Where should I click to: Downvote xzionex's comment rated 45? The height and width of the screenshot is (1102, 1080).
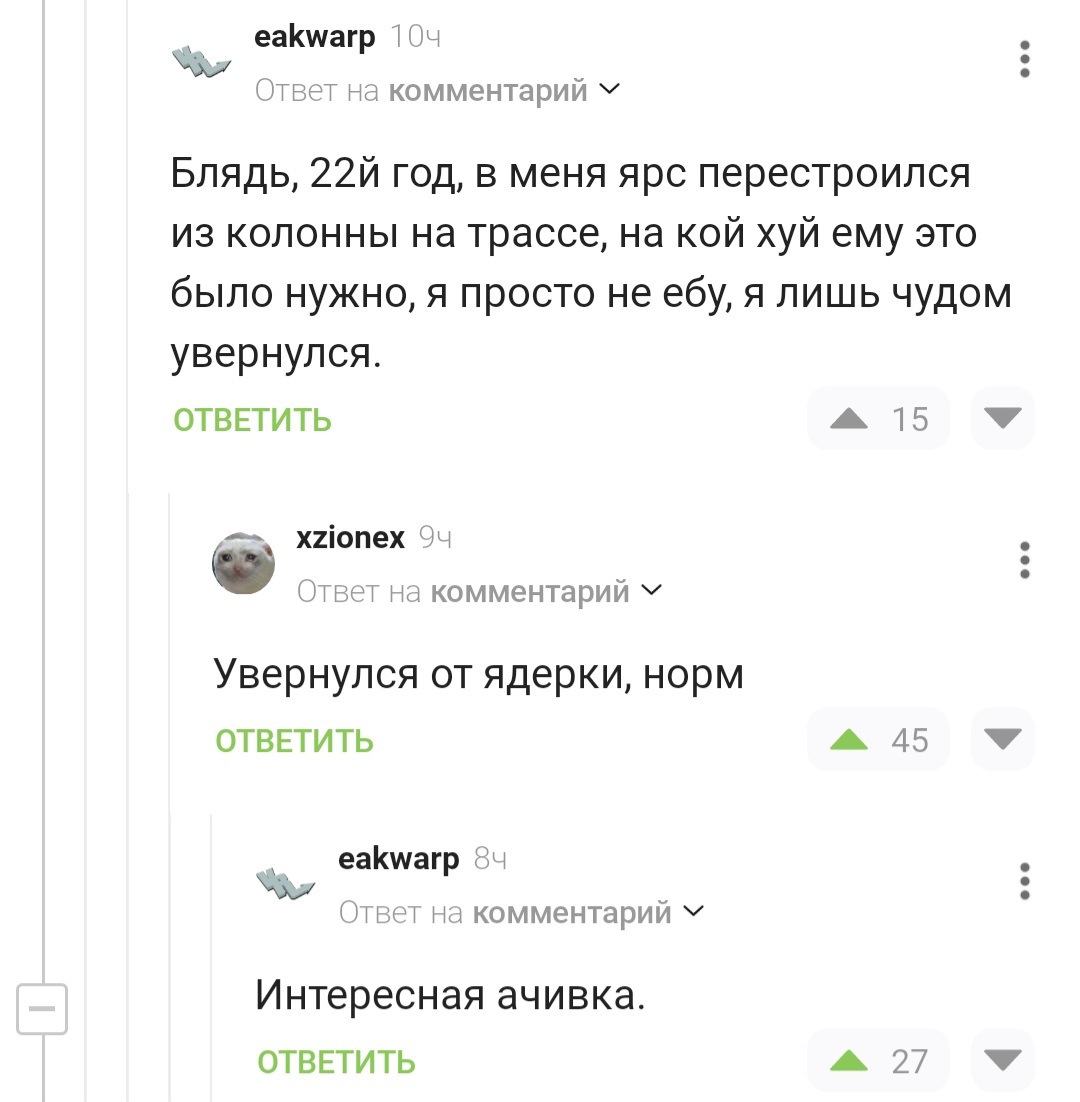click(x=1002, y=739)
